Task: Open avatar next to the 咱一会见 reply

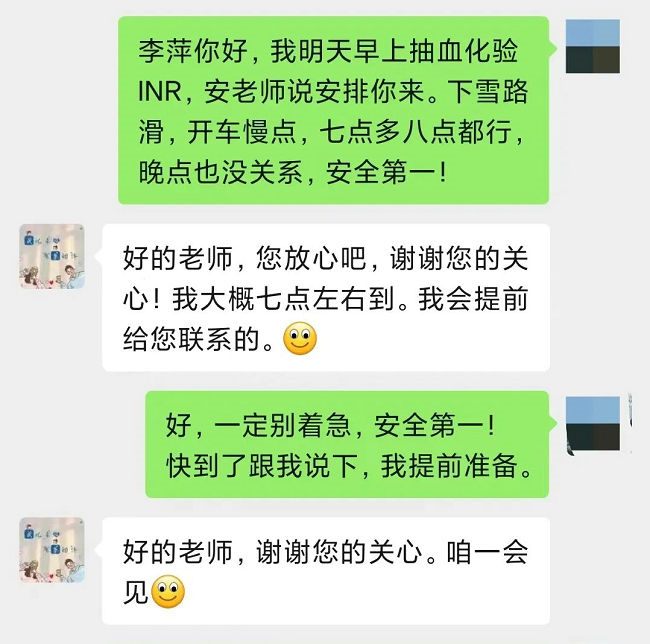Action: pyautogui.click(x=51, y=550)
